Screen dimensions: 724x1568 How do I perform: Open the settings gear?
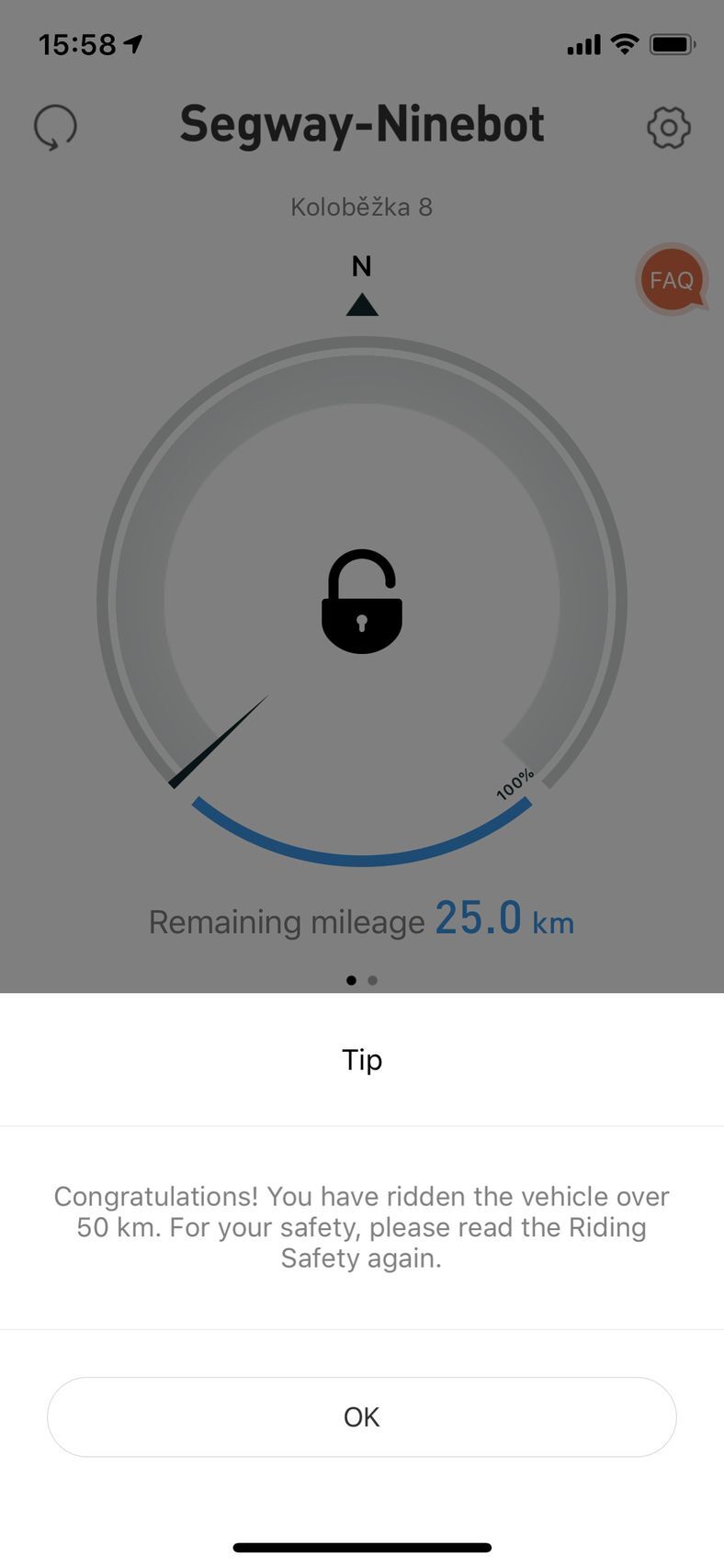click(x=668, y=128)
